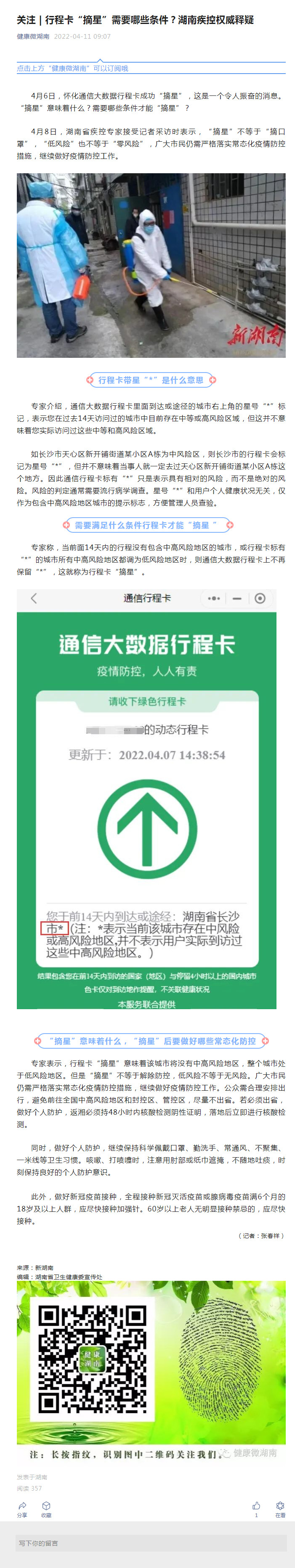Like this article with the thumbs-up
The height and width of the screenshot is (1568, 295).
tap(256, 1506)
